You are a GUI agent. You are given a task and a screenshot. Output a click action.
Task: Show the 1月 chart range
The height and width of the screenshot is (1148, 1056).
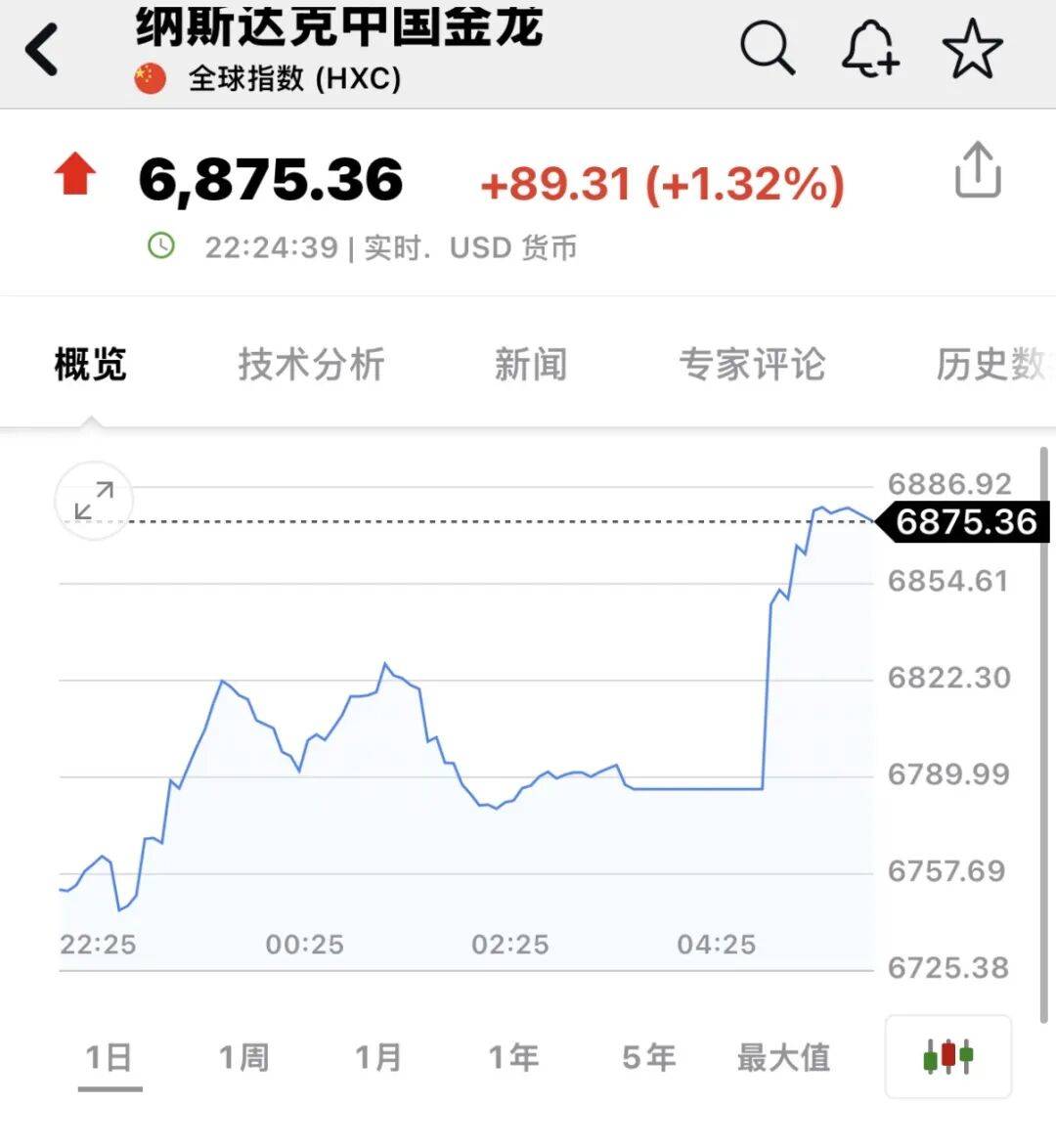point(378,1057)
